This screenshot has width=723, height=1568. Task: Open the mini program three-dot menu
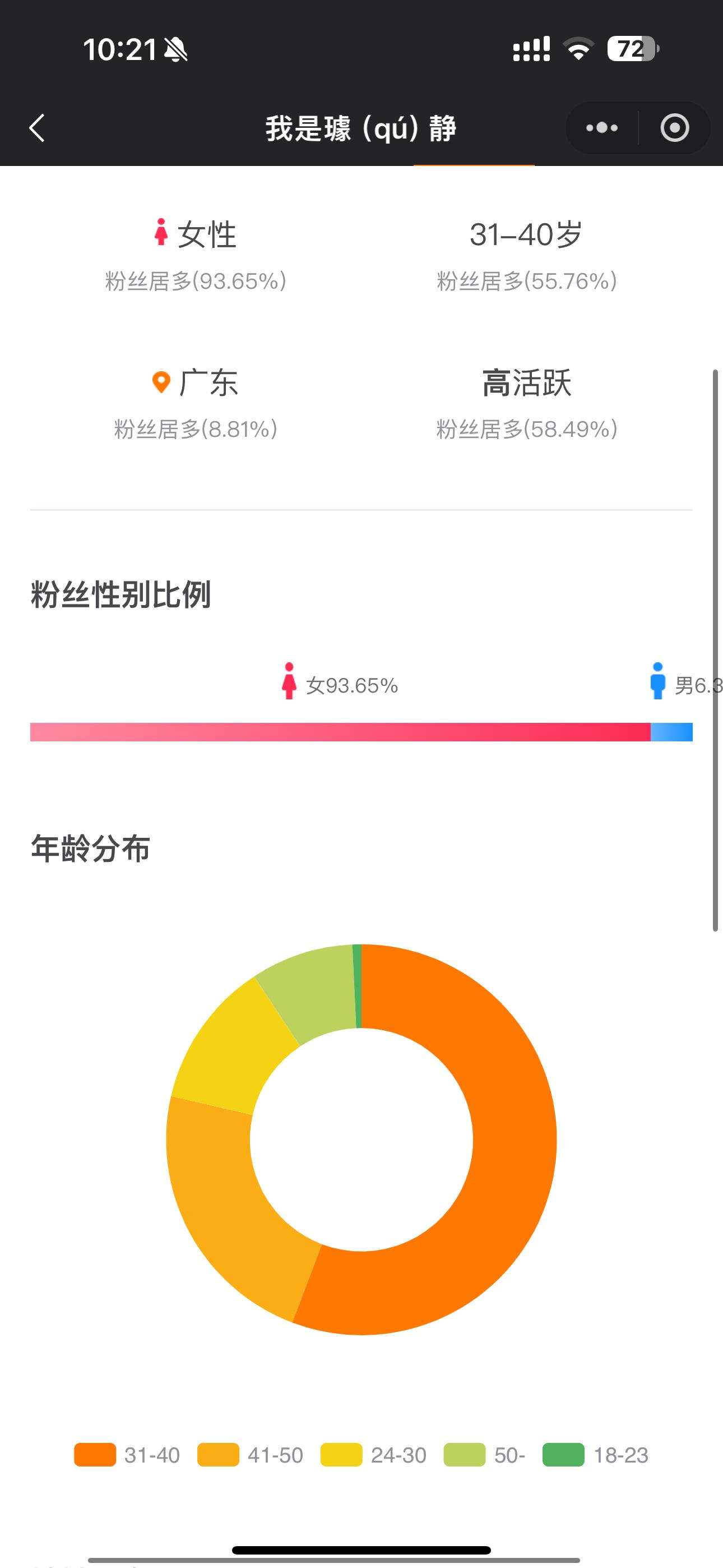coord(602,128)
